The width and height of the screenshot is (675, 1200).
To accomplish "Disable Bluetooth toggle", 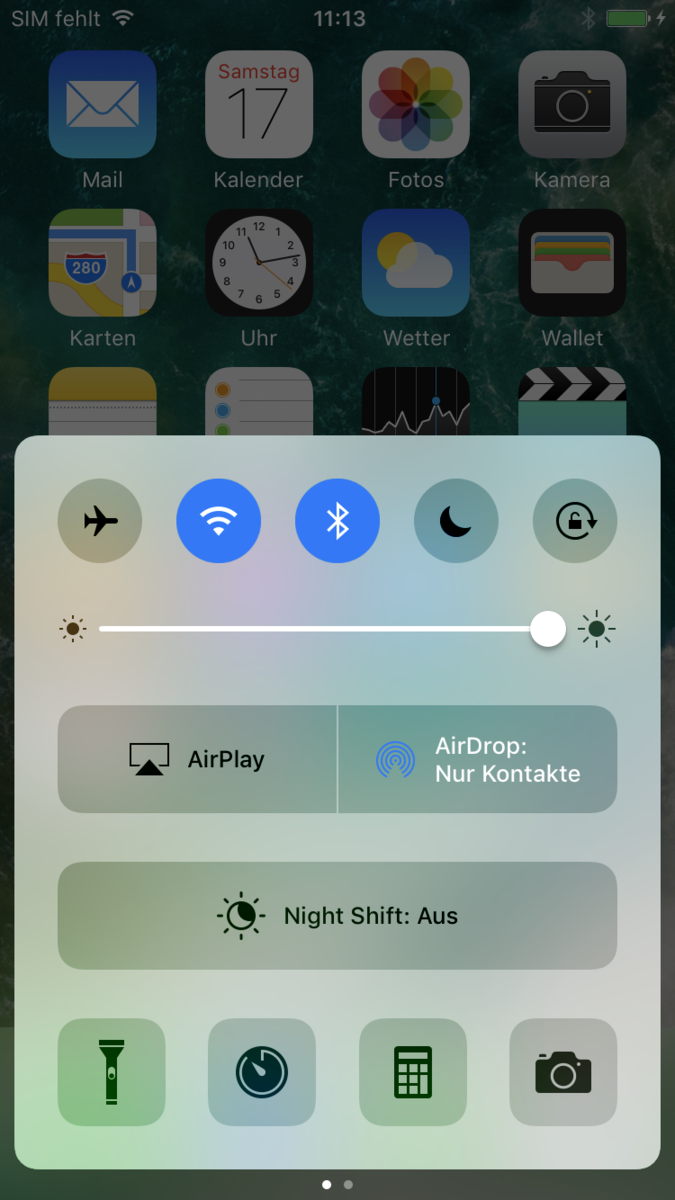I will coord(337,521).
